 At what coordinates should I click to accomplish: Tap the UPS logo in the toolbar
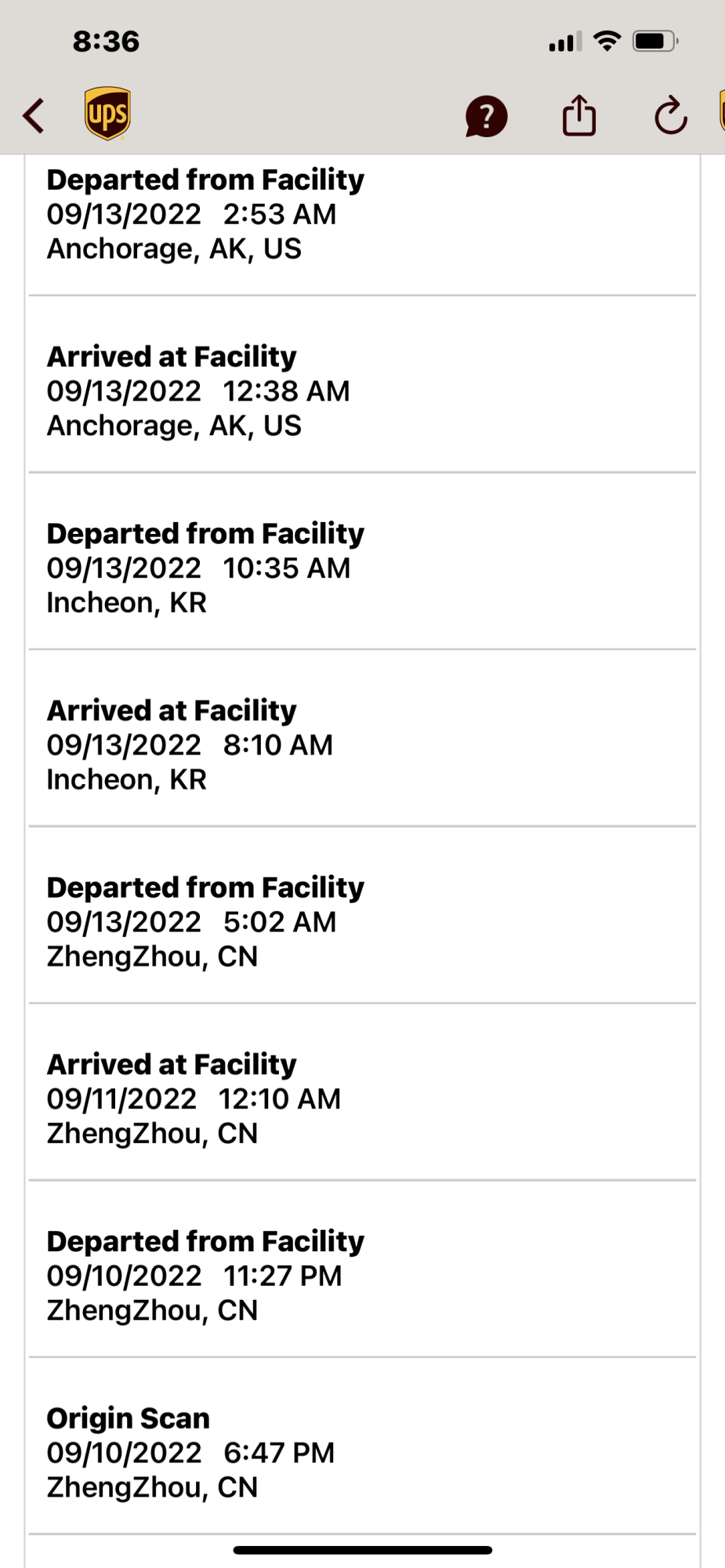coord(107,114)
